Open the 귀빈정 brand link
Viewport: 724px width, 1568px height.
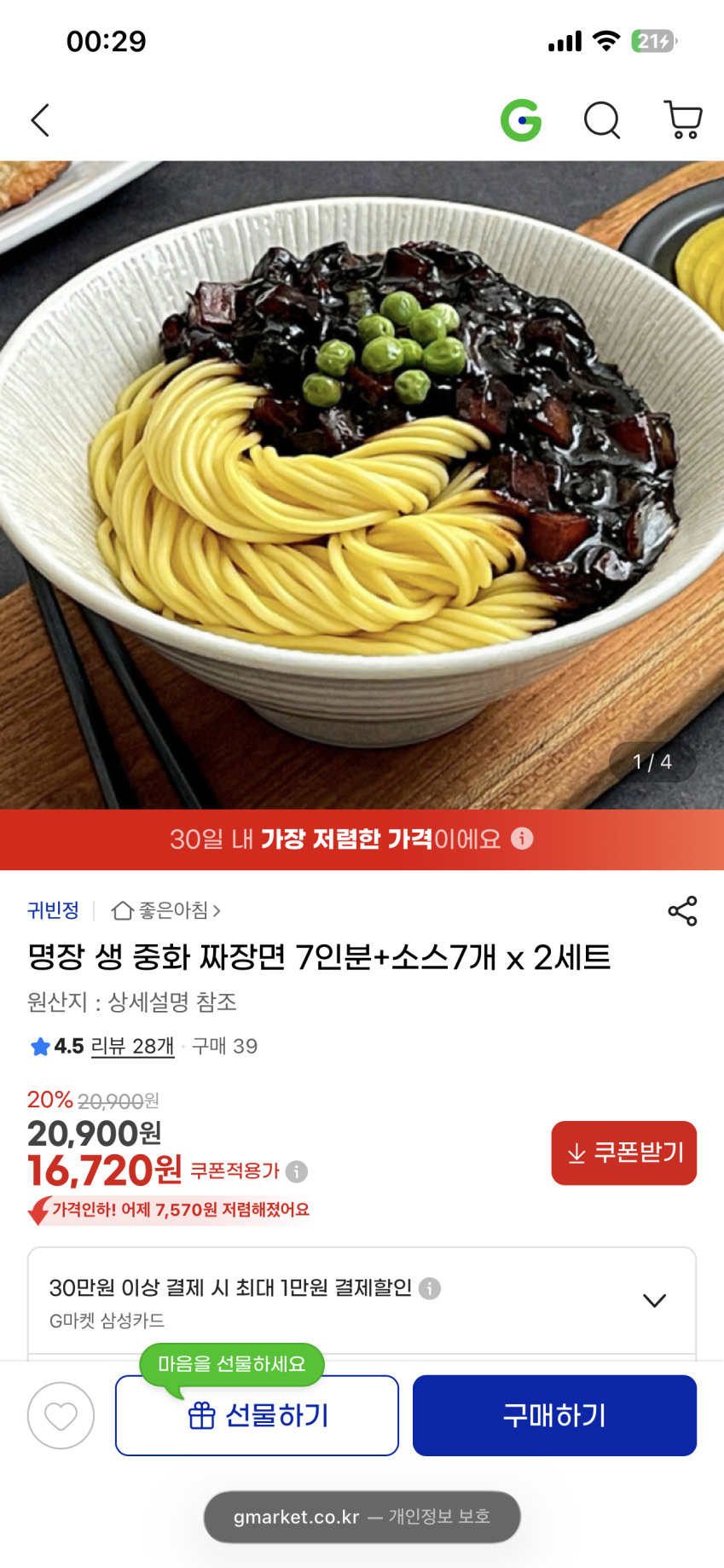click(53, 911)
